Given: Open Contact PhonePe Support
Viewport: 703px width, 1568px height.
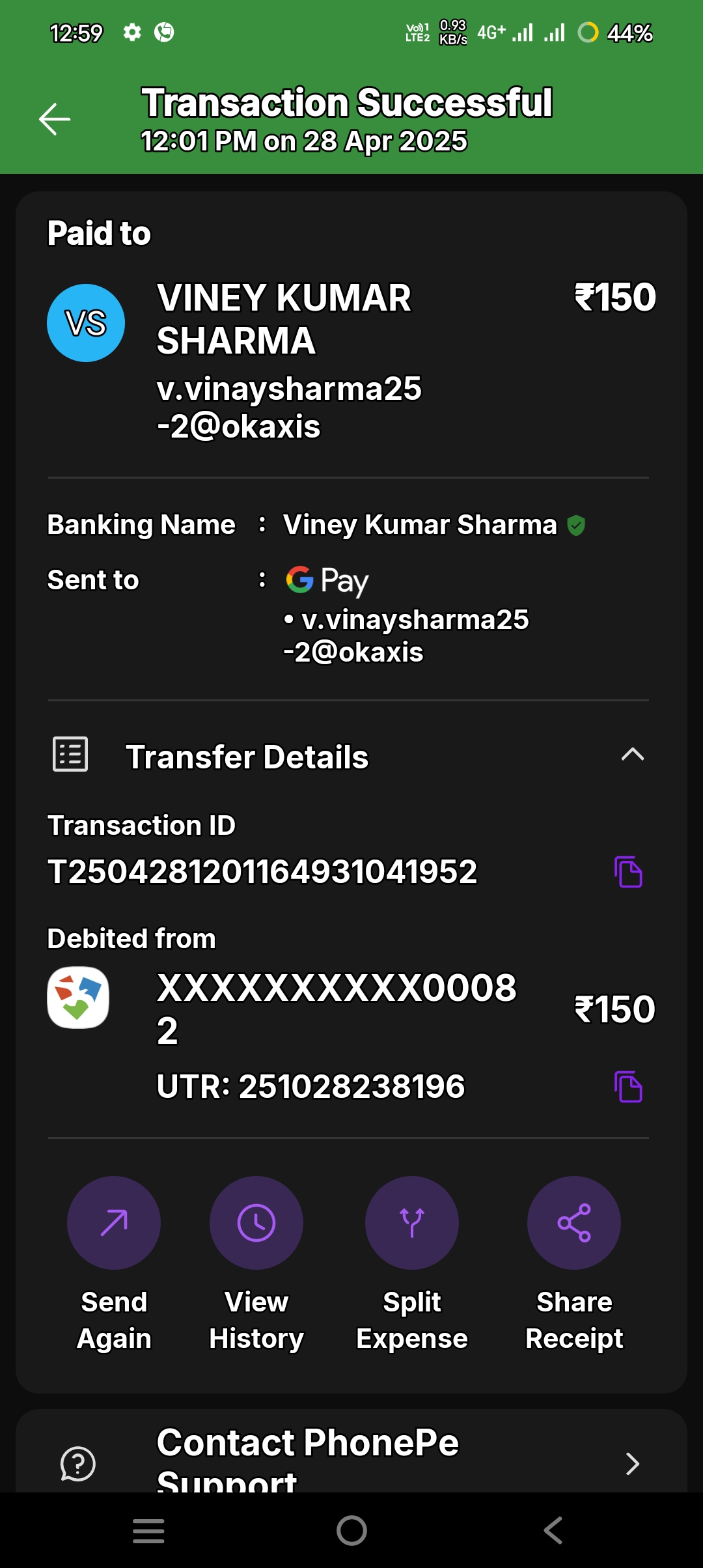Looking at the screenshot, I should click(x=351, y=1459).
